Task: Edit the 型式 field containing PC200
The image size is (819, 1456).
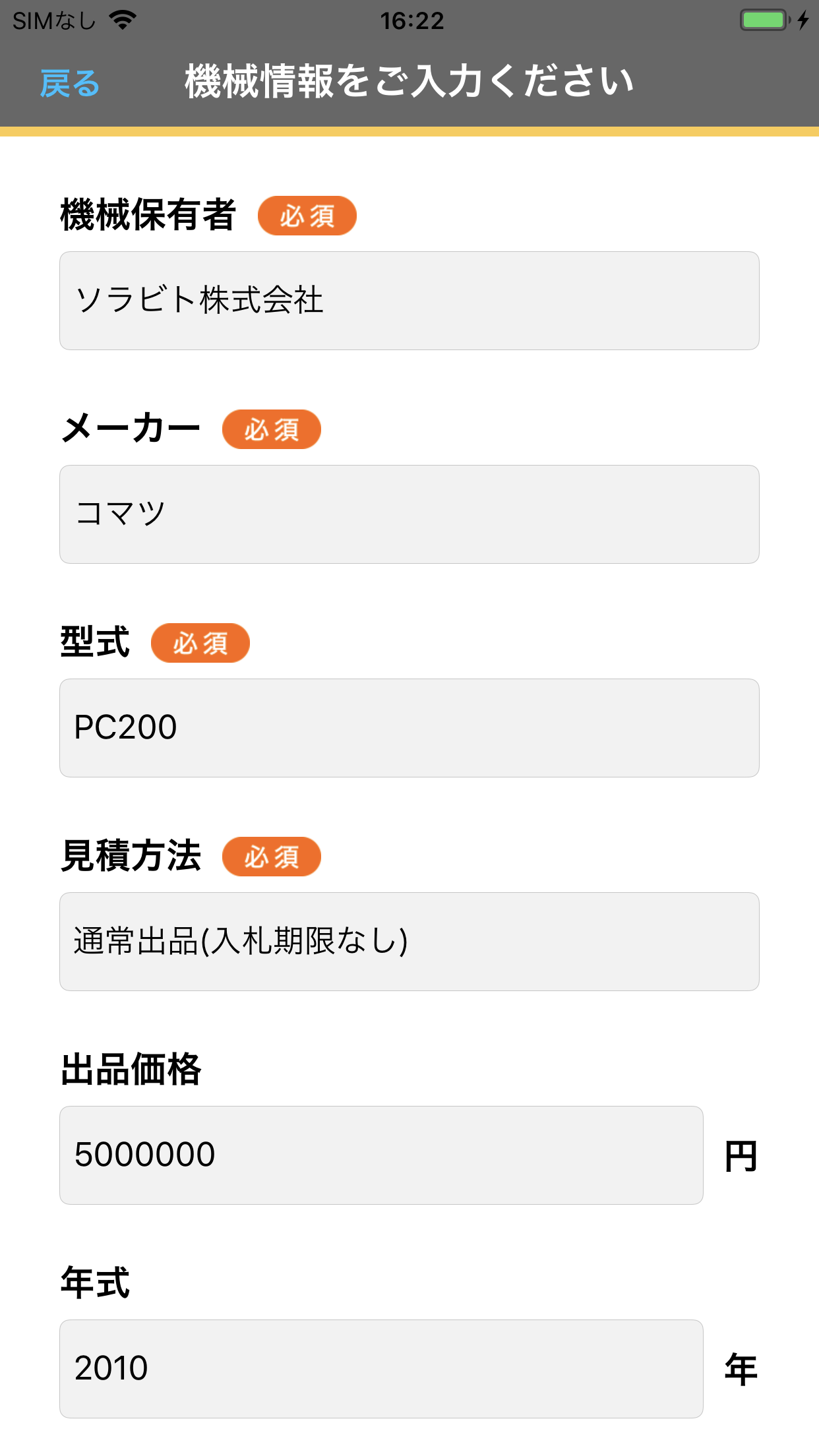Action: point(409,728)
